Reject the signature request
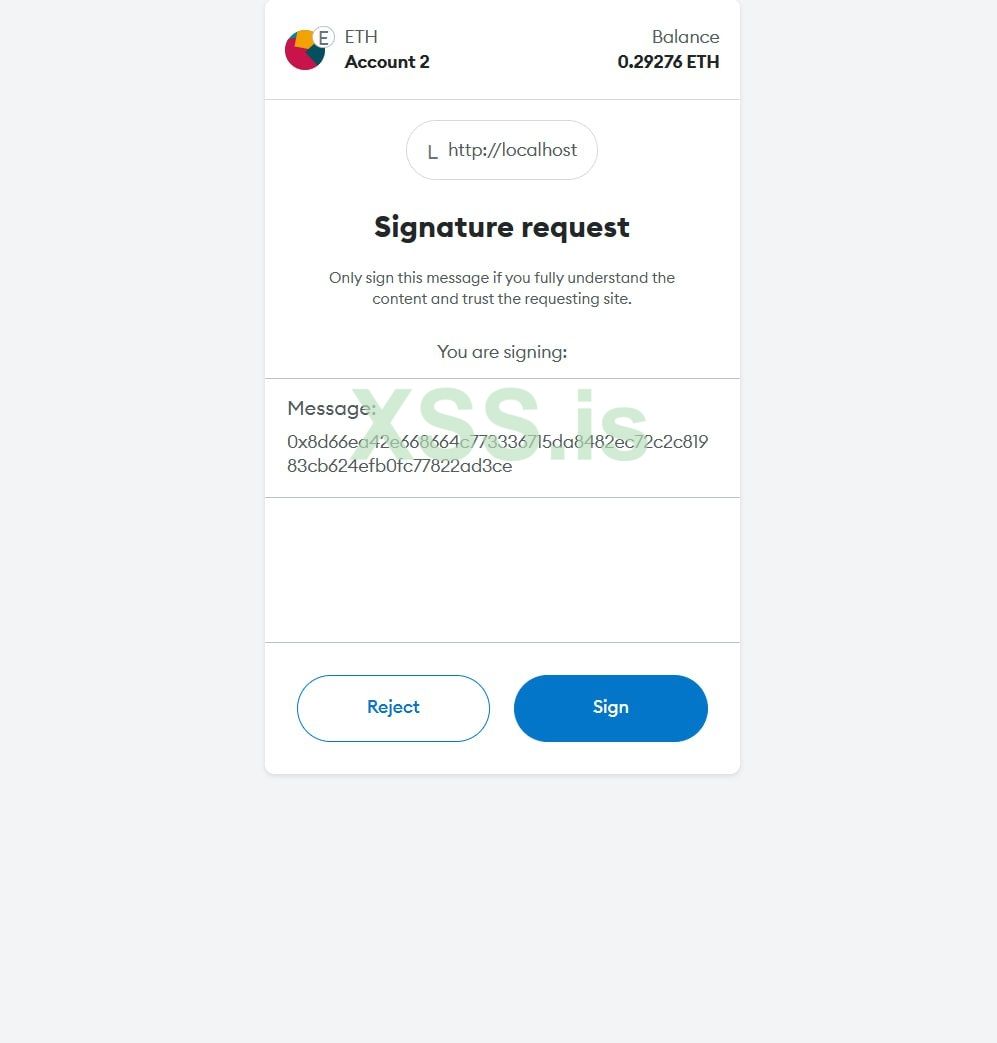This screenshot has width=997, height=1043. pos(393,708)
